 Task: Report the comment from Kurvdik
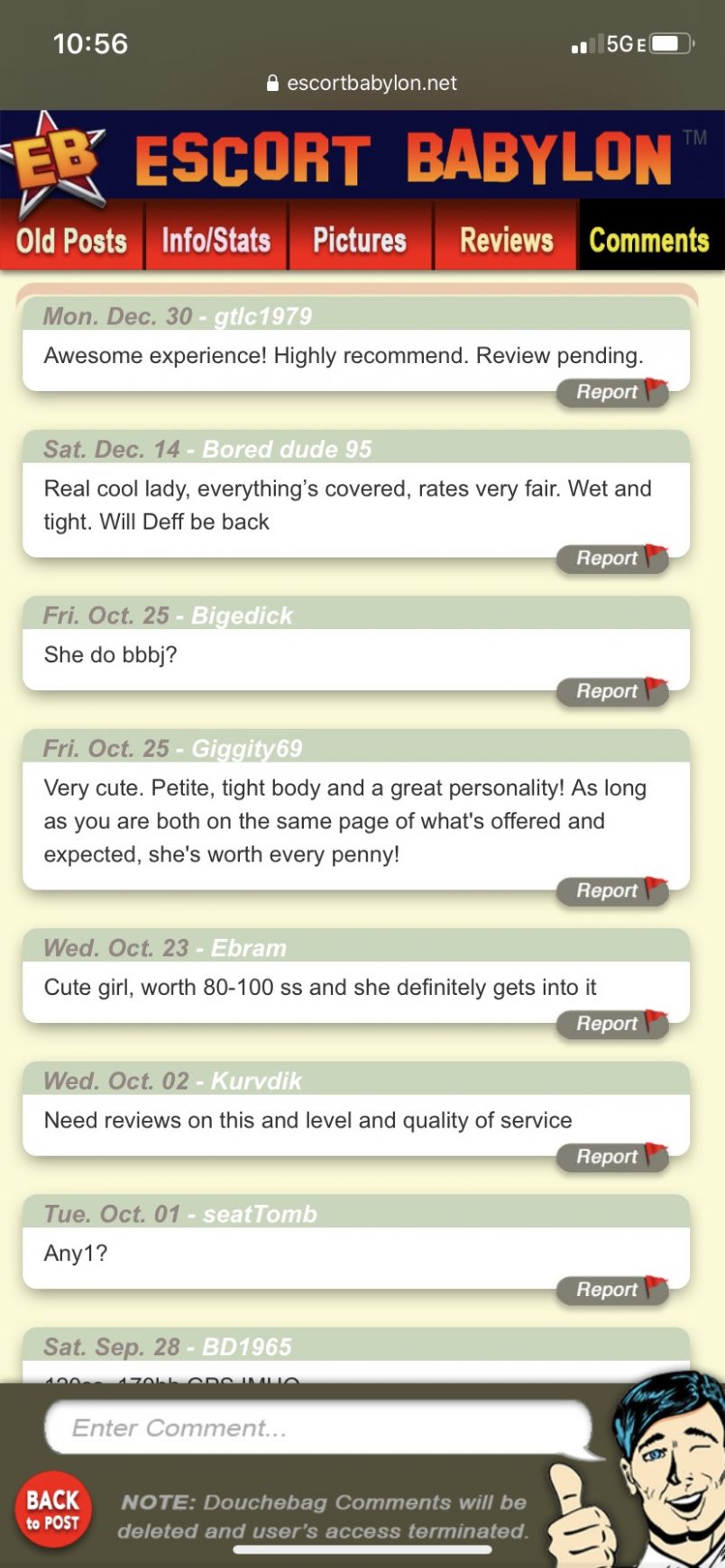[x=612, y=1157]
